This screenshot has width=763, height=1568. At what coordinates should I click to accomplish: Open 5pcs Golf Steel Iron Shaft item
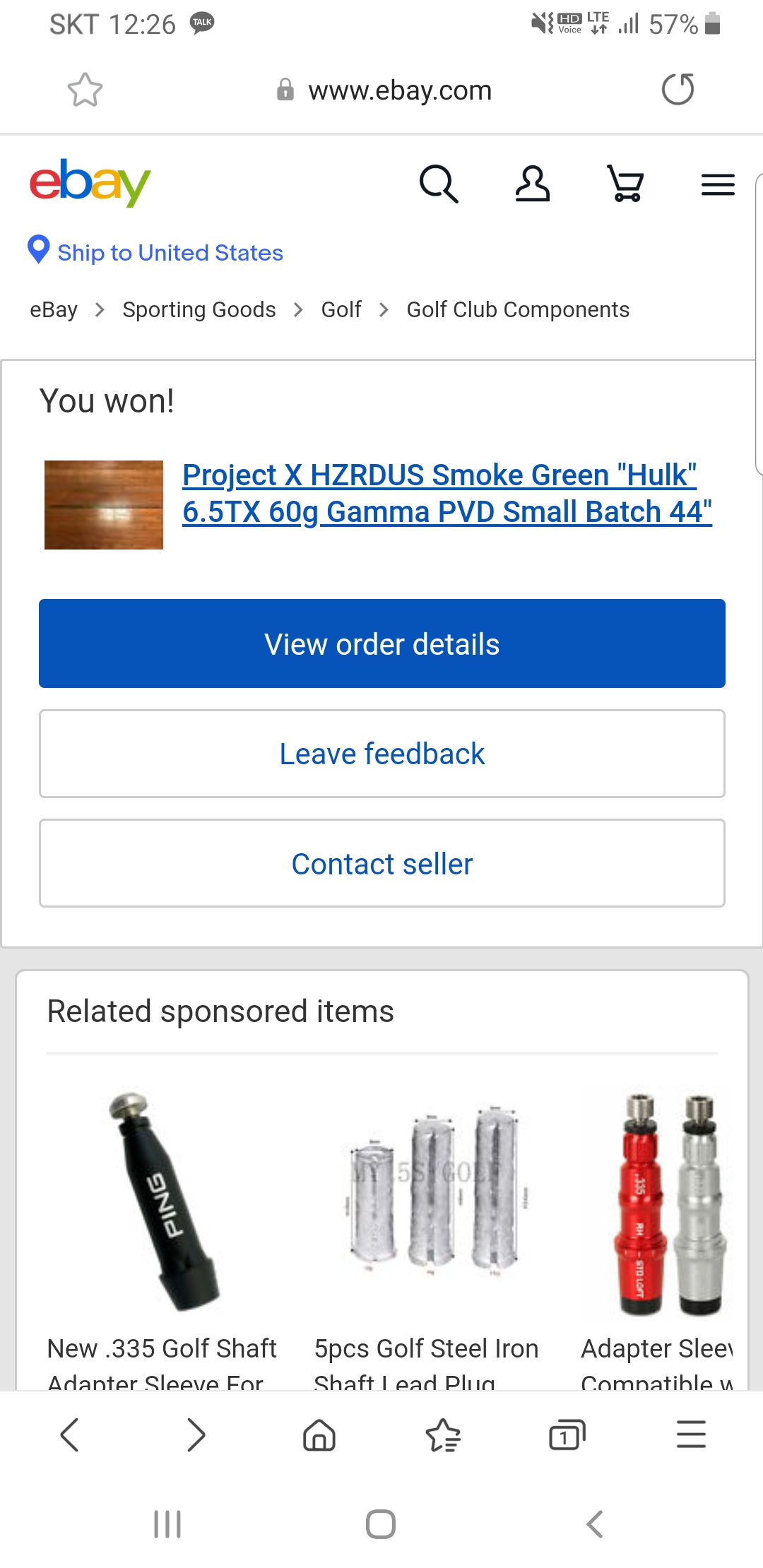coord(431,1201)
